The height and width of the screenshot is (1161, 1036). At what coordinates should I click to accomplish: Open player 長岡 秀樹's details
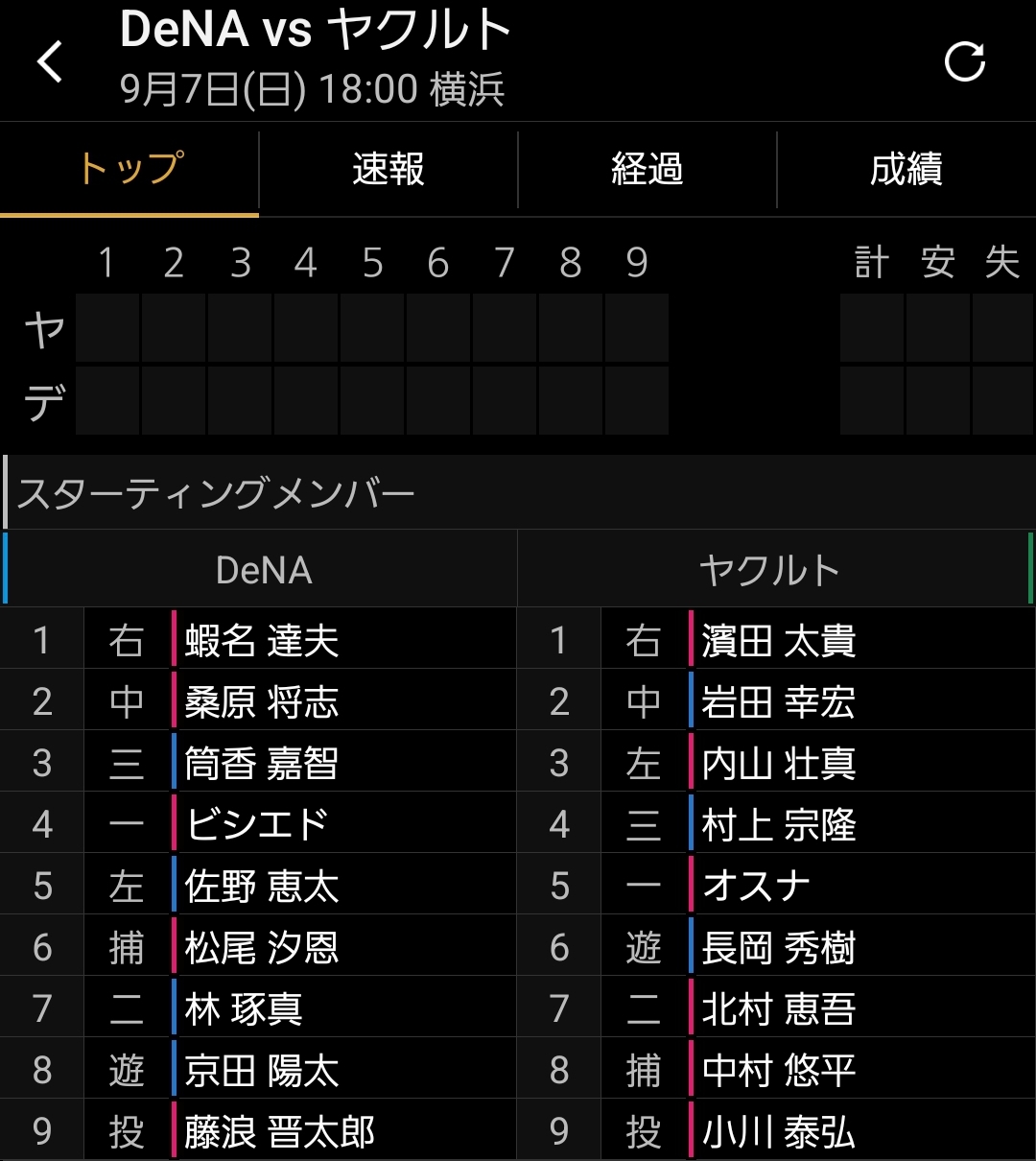pyautogui.click(x=778, y=948)
